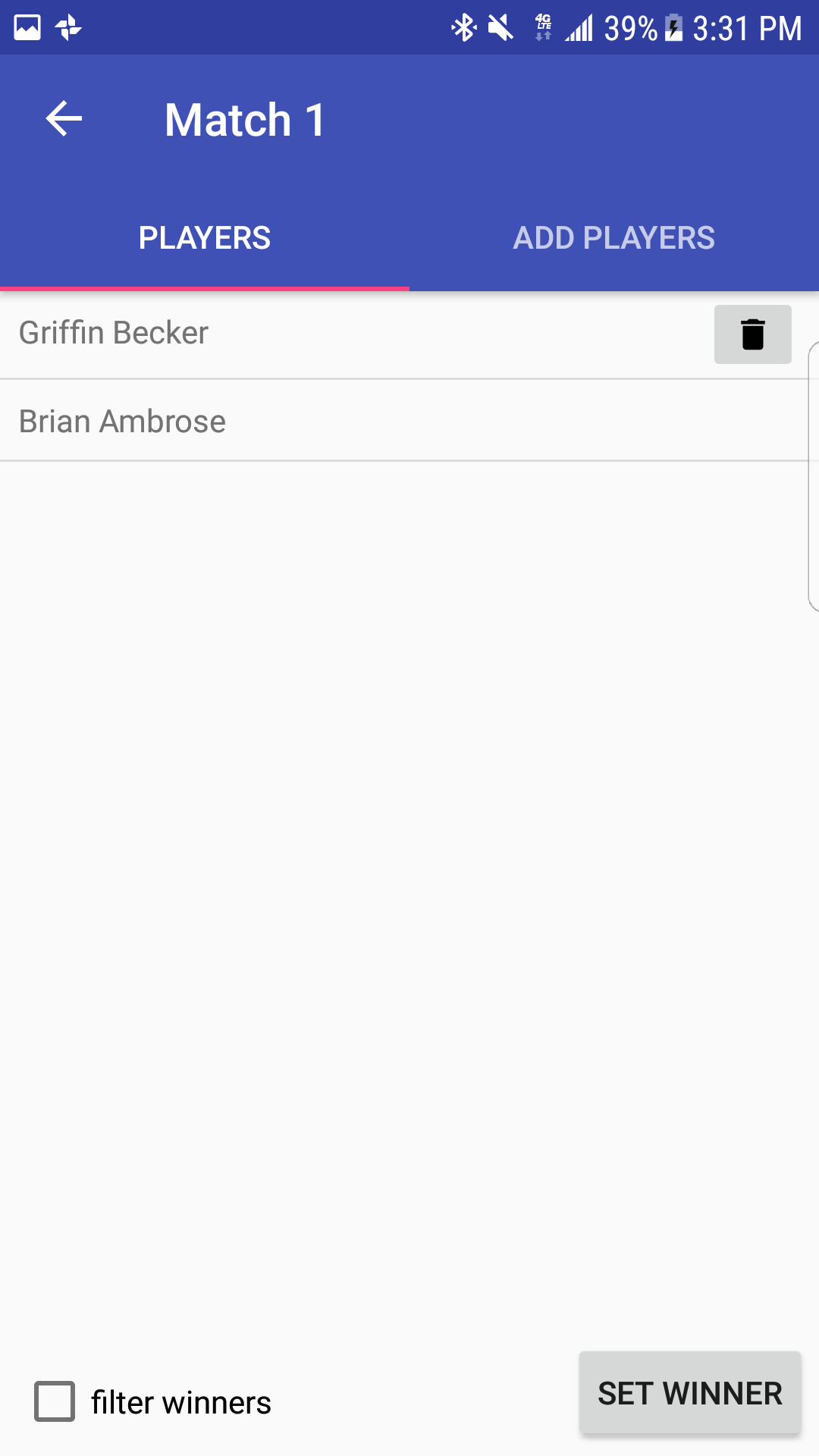Tap the Set Winner button
Screen dimensions: 819x1456
[x=690, y=1393]
